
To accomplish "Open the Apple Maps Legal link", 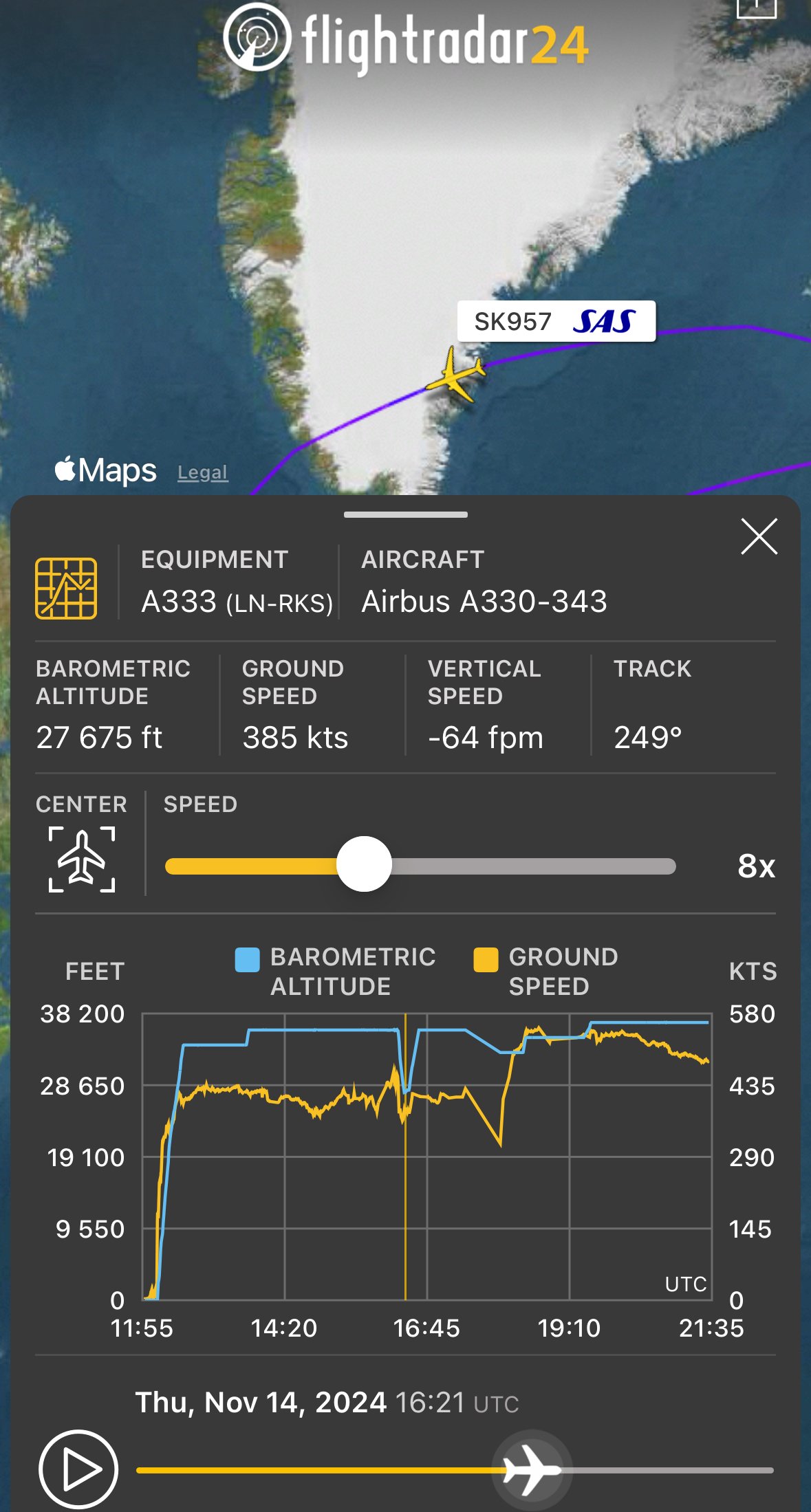I will coord(202,472).
